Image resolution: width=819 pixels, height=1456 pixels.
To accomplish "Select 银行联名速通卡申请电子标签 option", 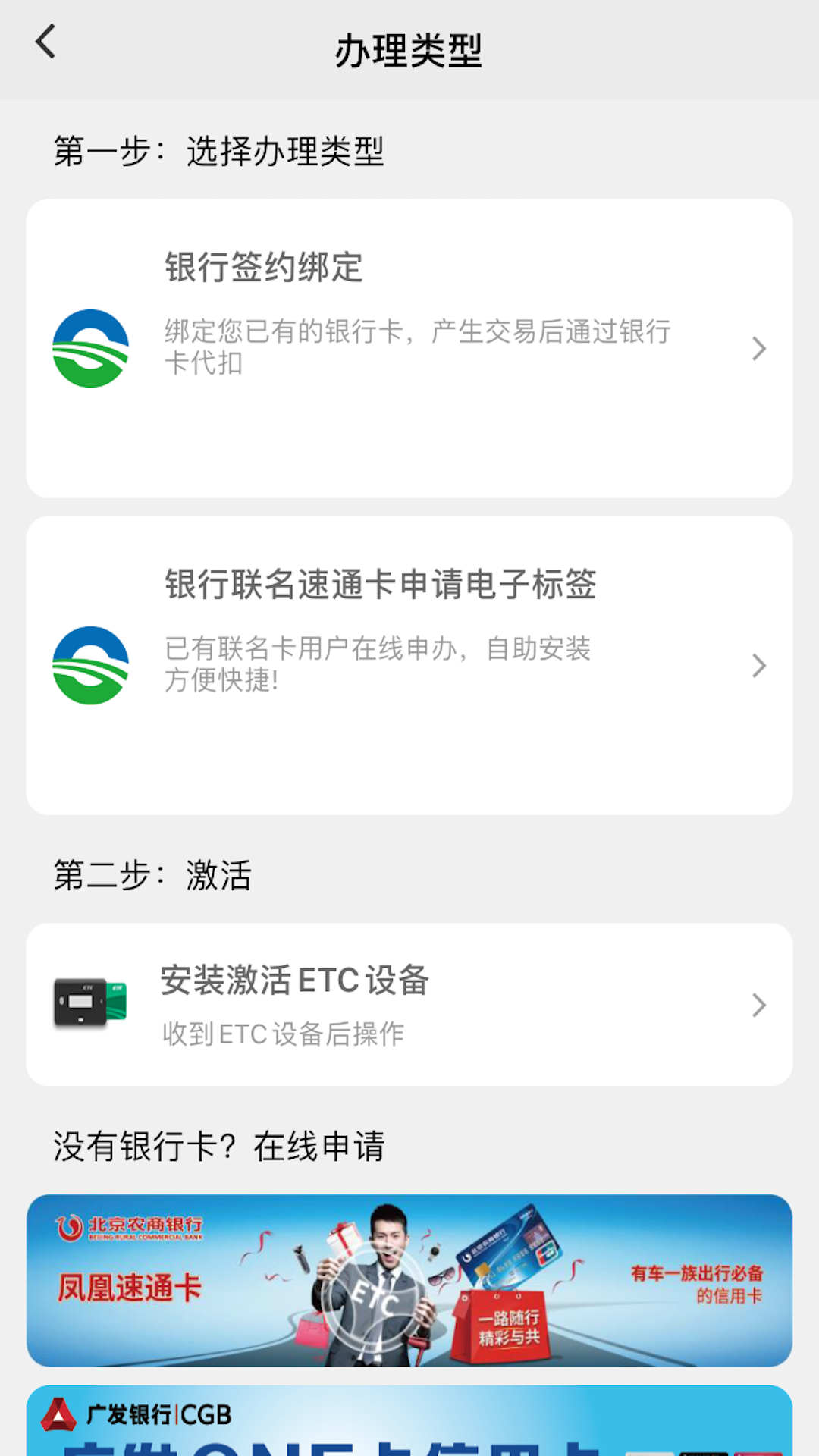I will pos(409,665).
